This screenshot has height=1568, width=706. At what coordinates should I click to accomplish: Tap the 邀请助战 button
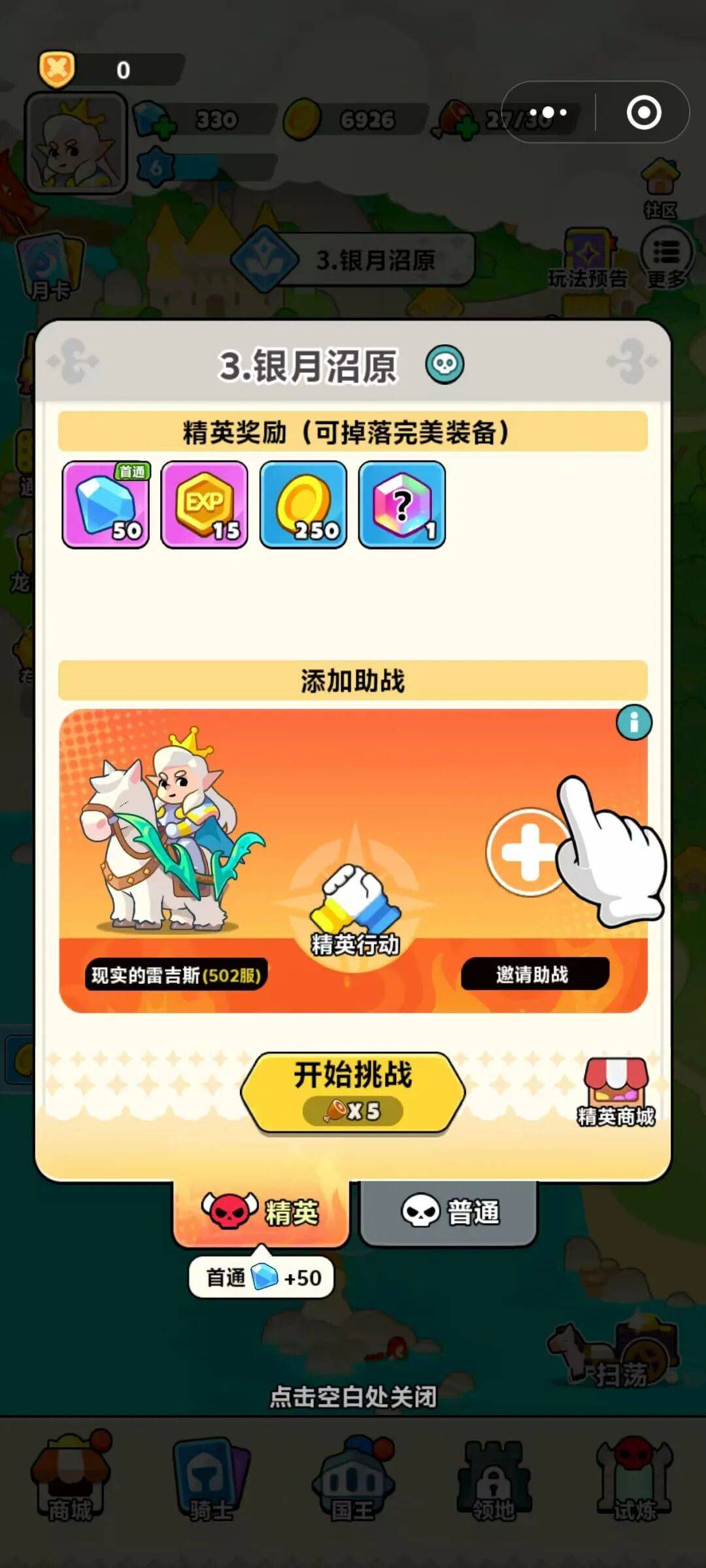[534, 974]
